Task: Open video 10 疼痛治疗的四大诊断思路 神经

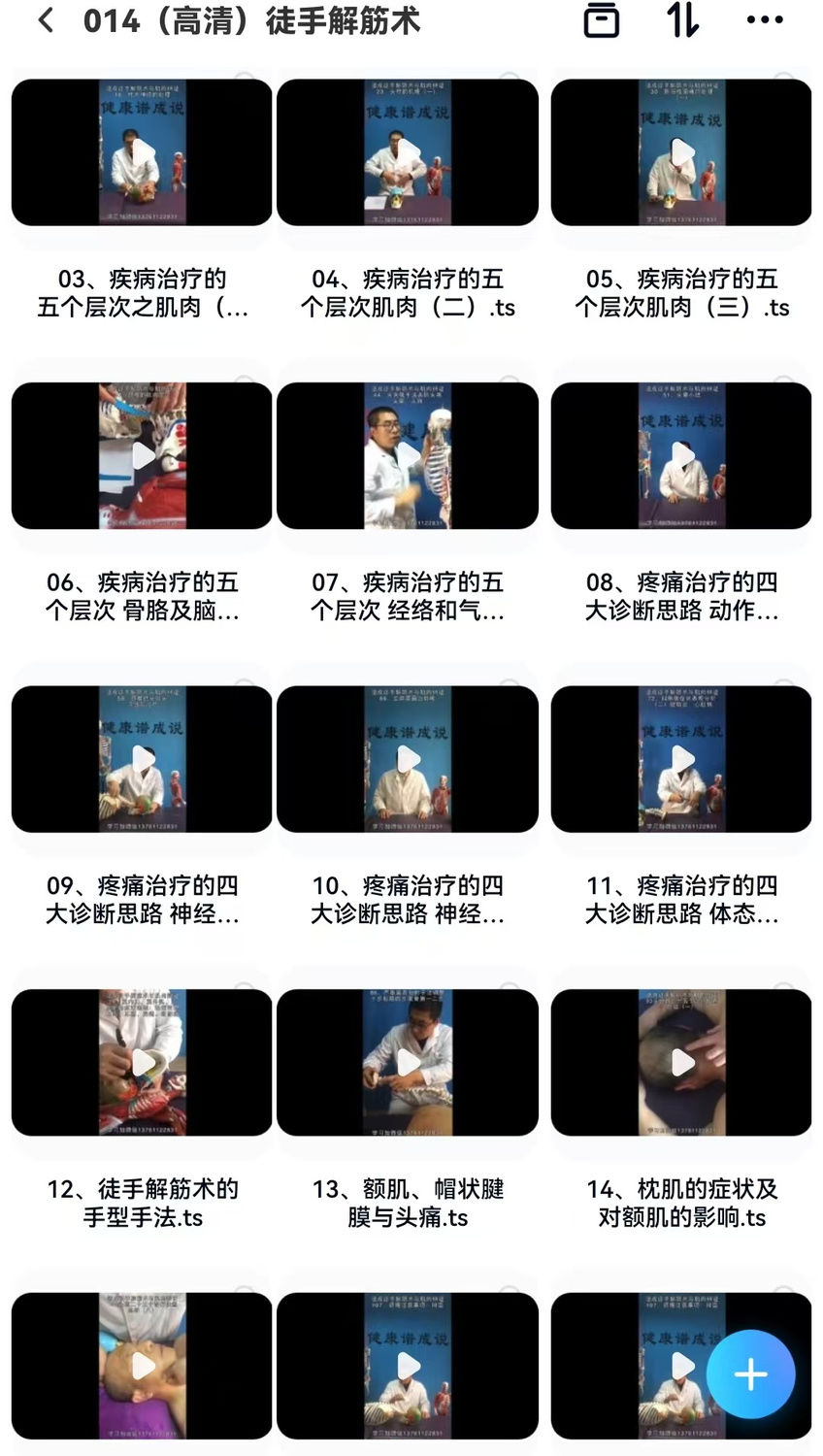Action: pos(408,759)
